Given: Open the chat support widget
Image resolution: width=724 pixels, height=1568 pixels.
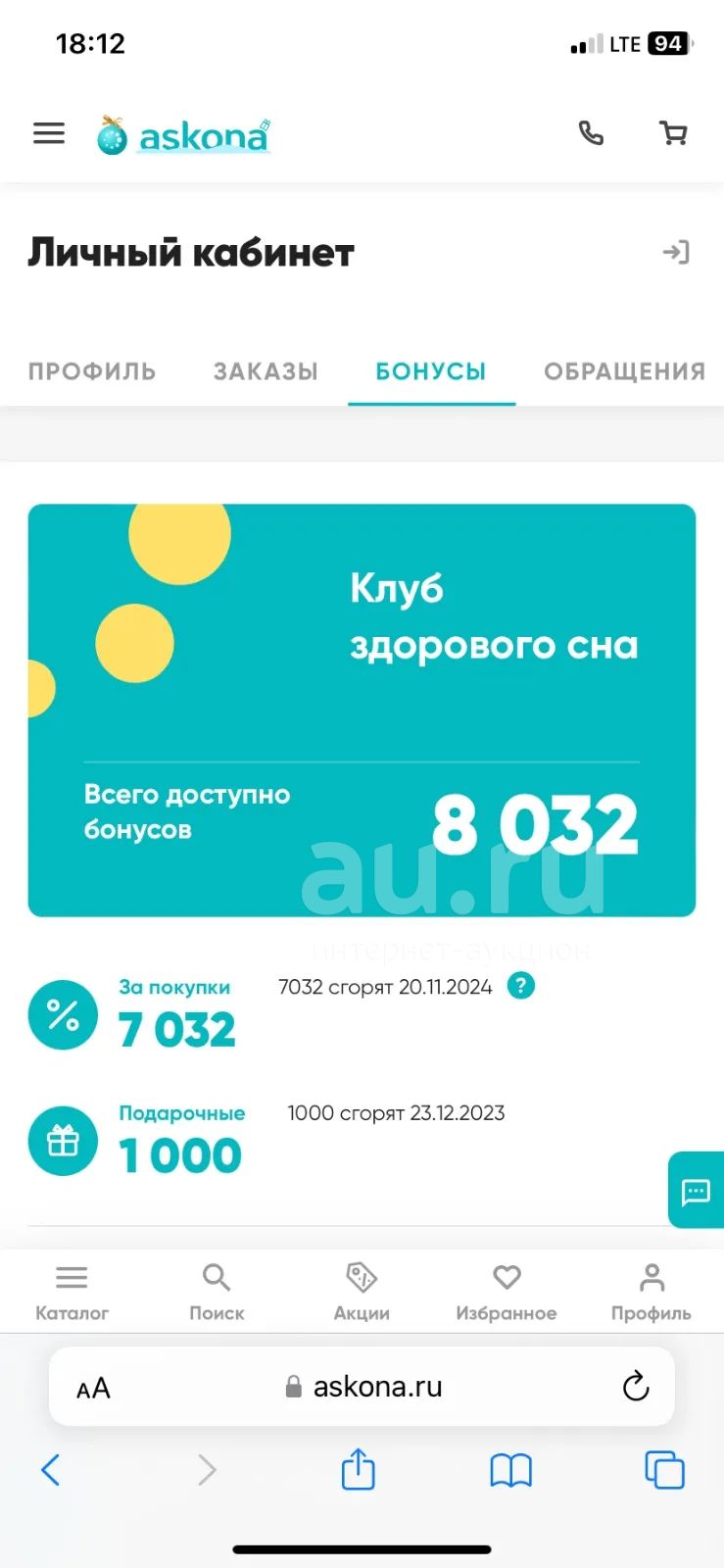Looking at the screenshot, I should coord(696,1191).
